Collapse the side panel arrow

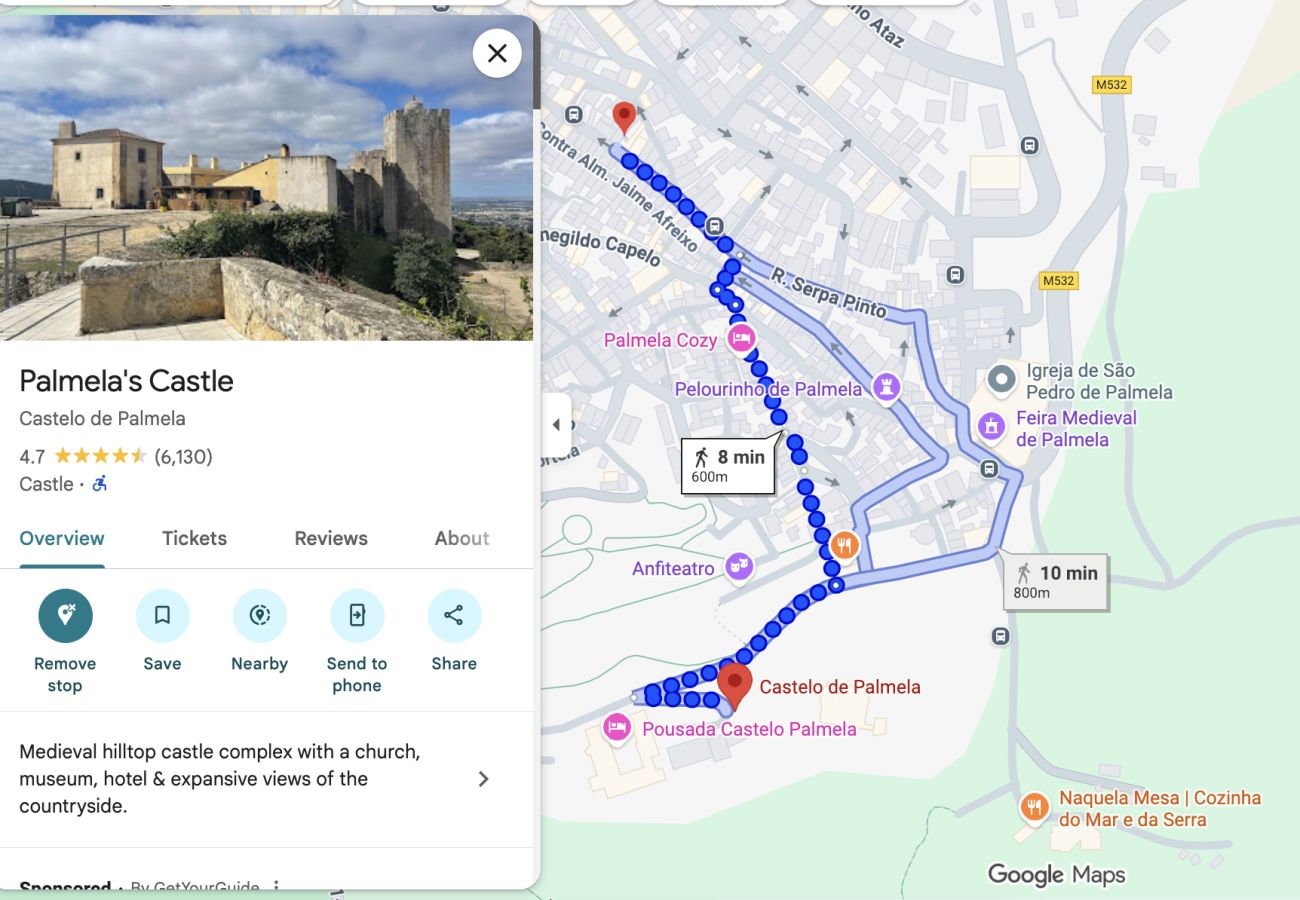pyautogui.click(x=556, y=425)
